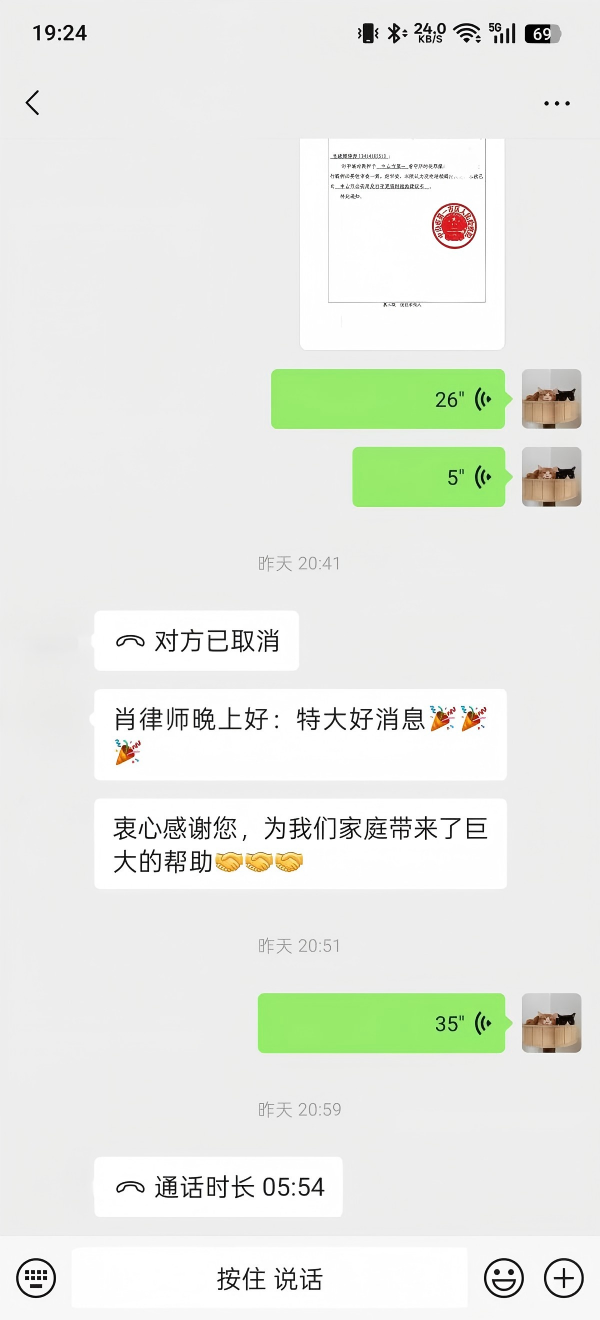
Task: Open the emoji sticker panel
Action: pos(504,1277)
